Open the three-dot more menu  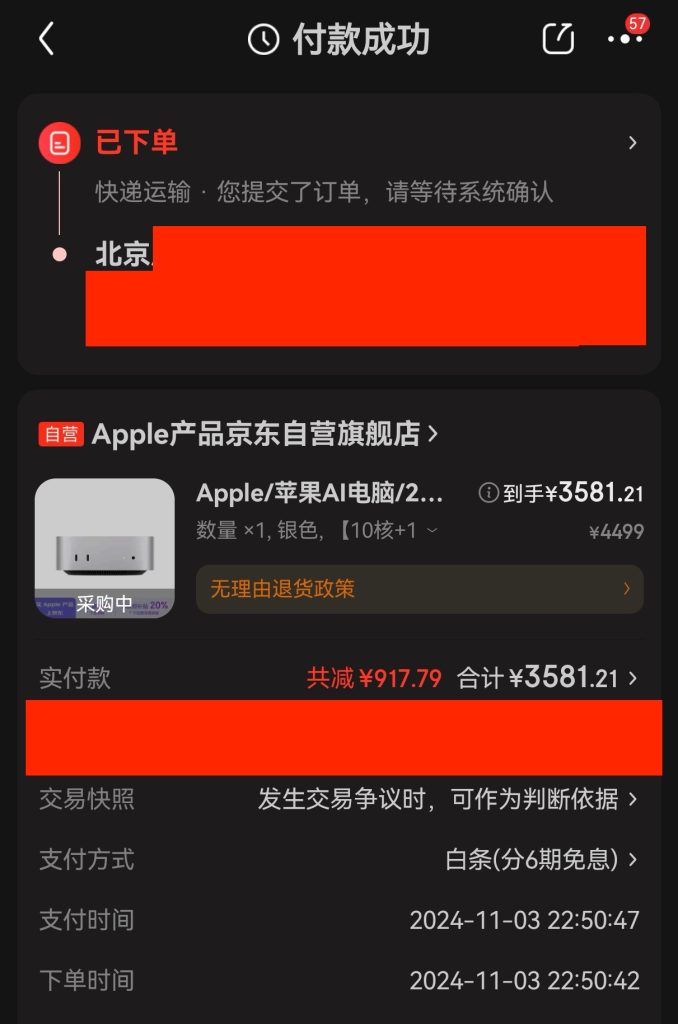[x=625, y=39]
